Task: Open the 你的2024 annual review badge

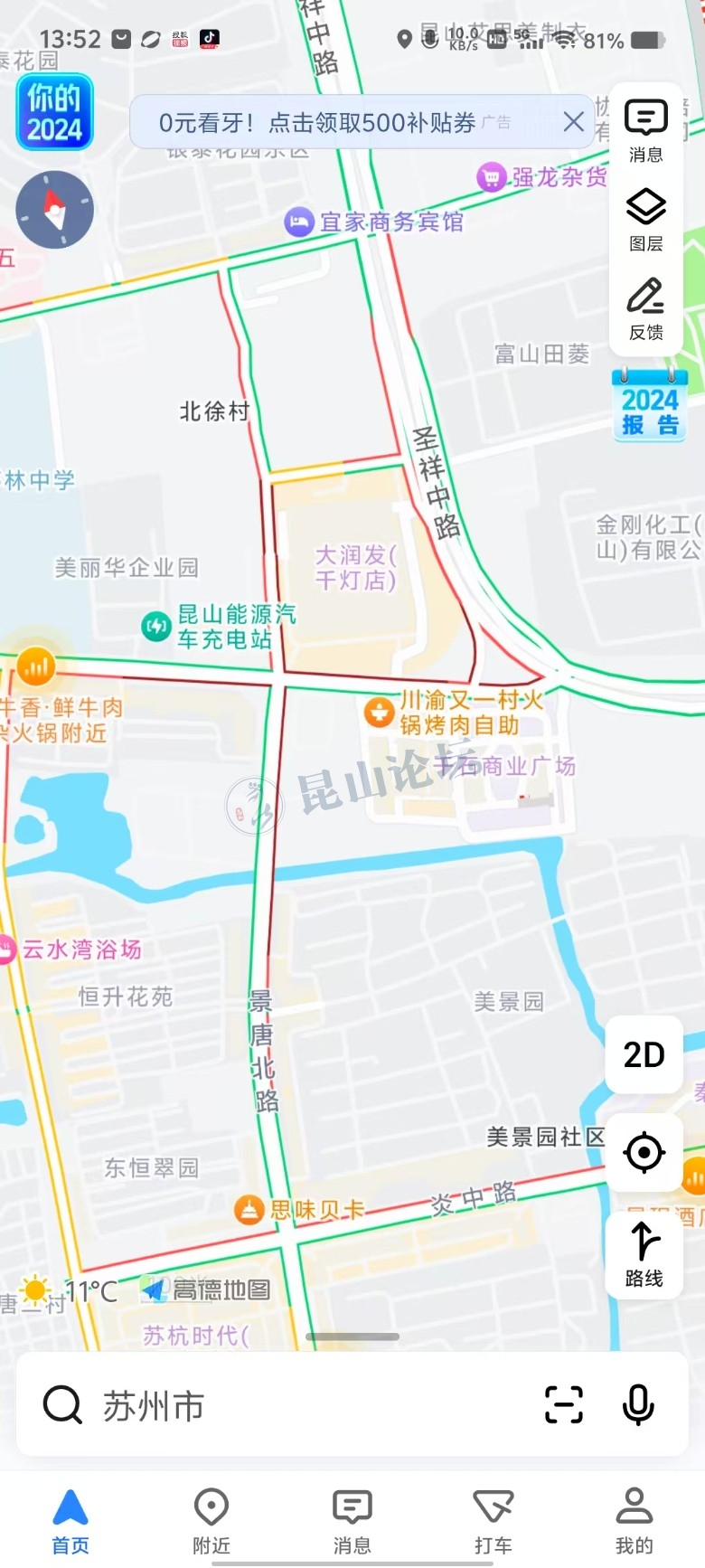Action: tap(54, 112)
